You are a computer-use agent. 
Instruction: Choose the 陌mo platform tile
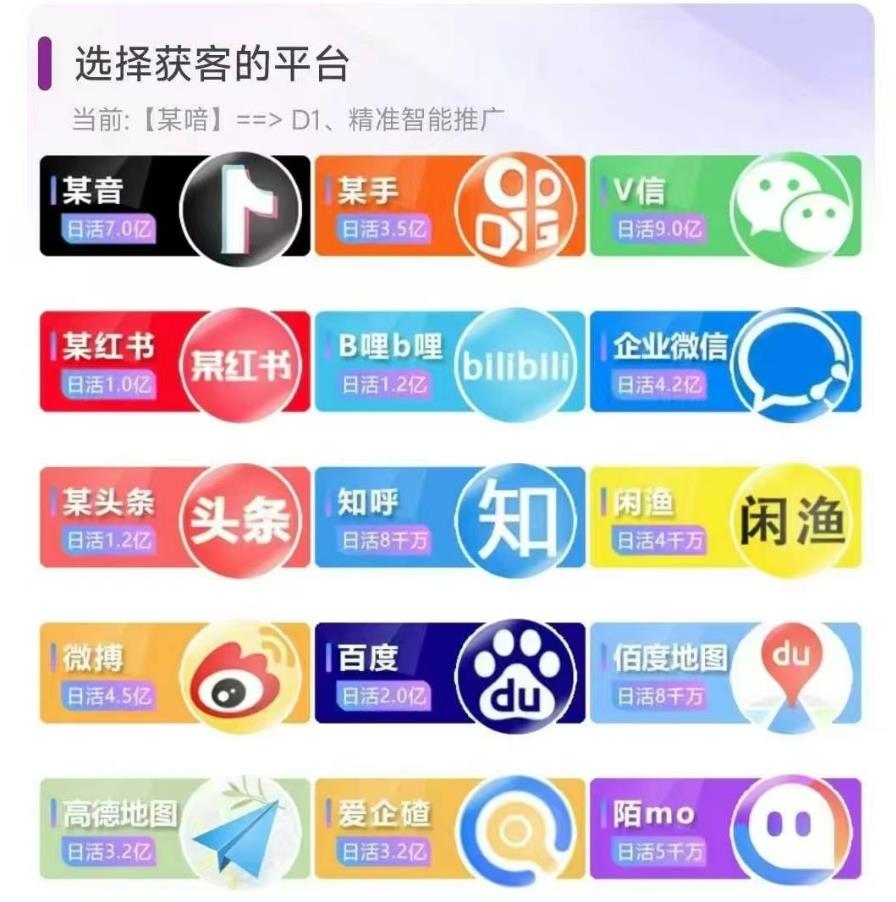click(x=724, y=829)
